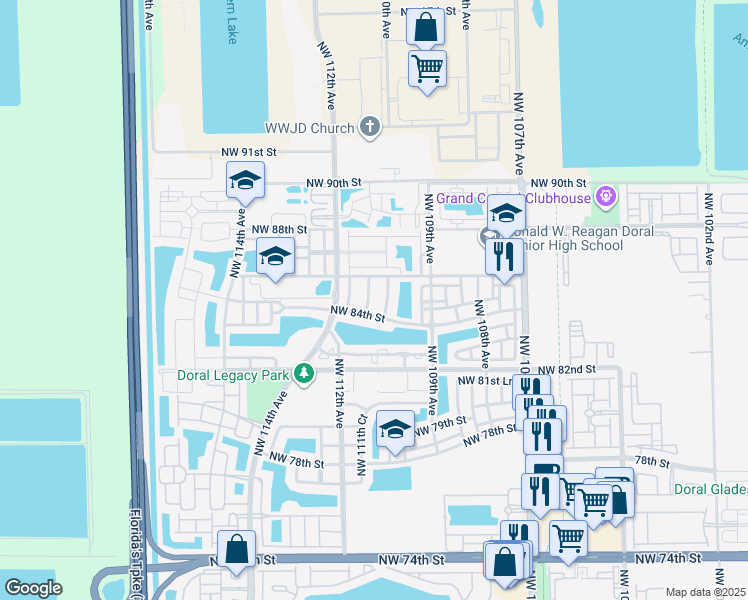Tap the Grand Clubhouse purple marker
This screenshot has width=748, height=600.
click(603, 198)
